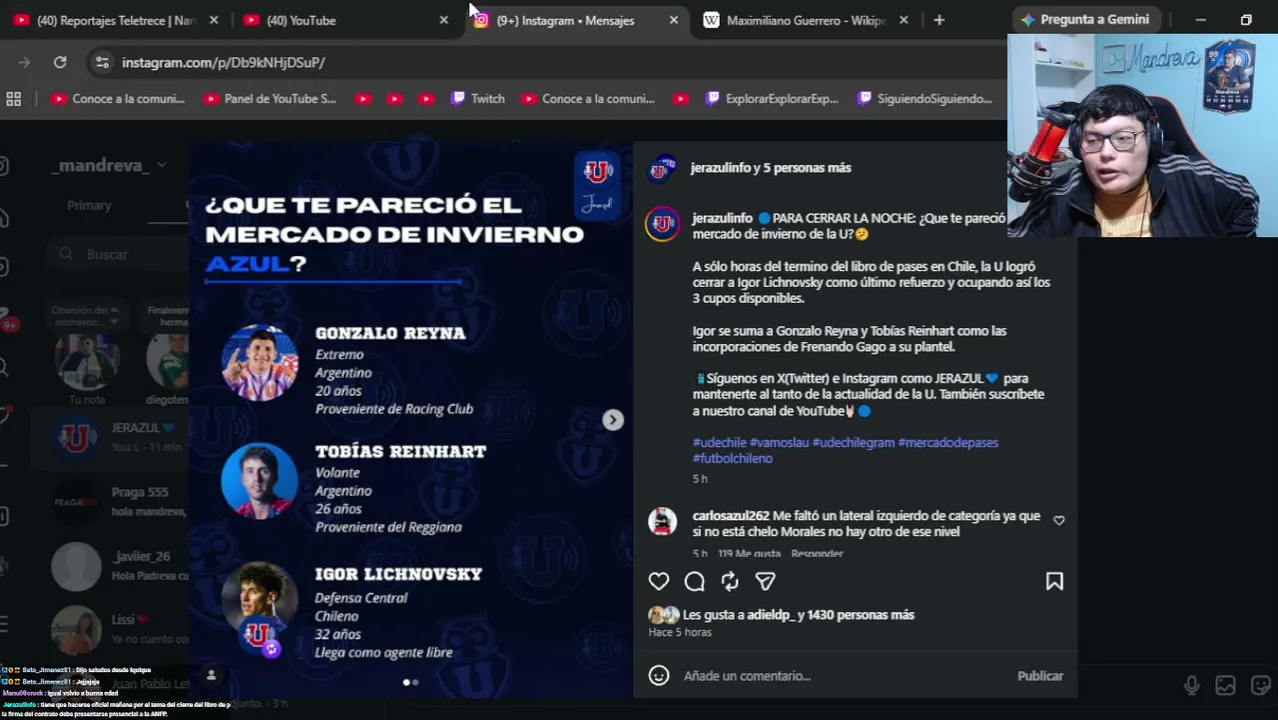The width and height of the screenshot is (1278, 720).
Task: Open the comment bubble under the post
Action: (x=694, y=581)
